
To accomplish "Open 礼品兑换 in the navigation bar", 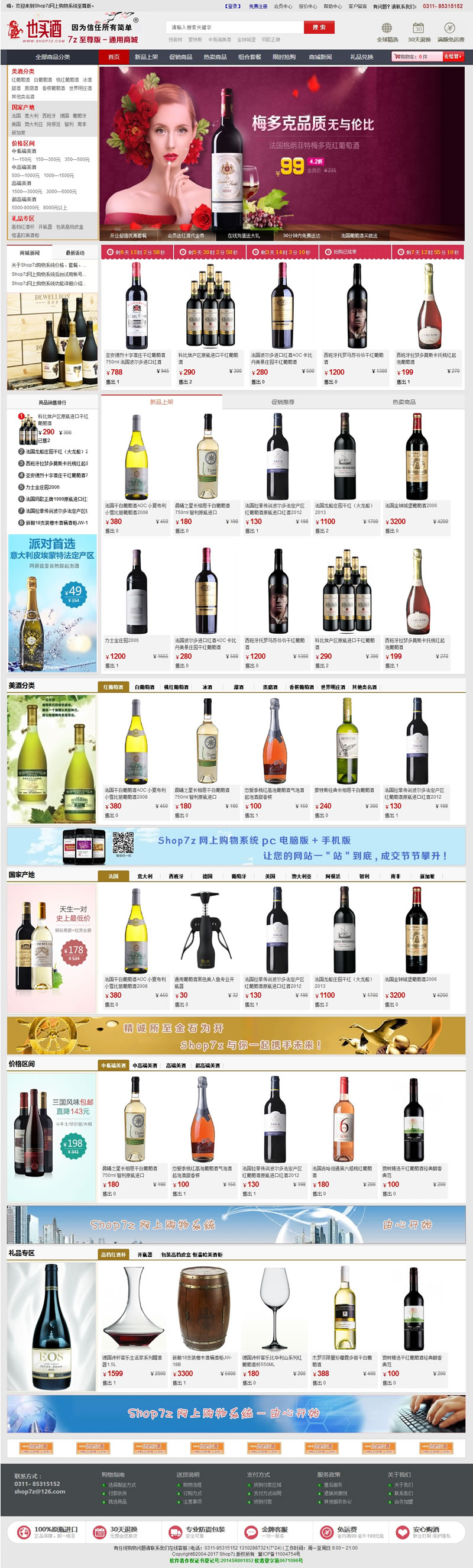I will coord(362,57).
